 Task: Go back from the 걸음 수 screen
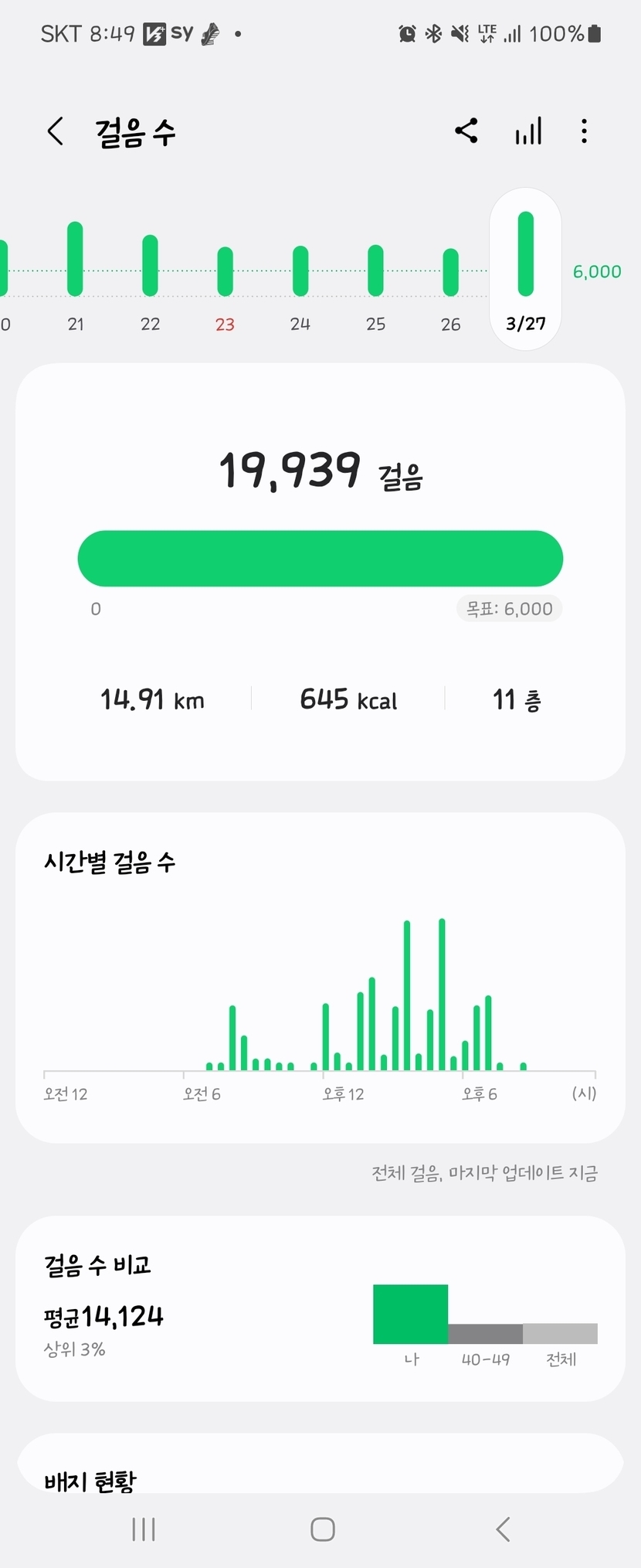56,131
